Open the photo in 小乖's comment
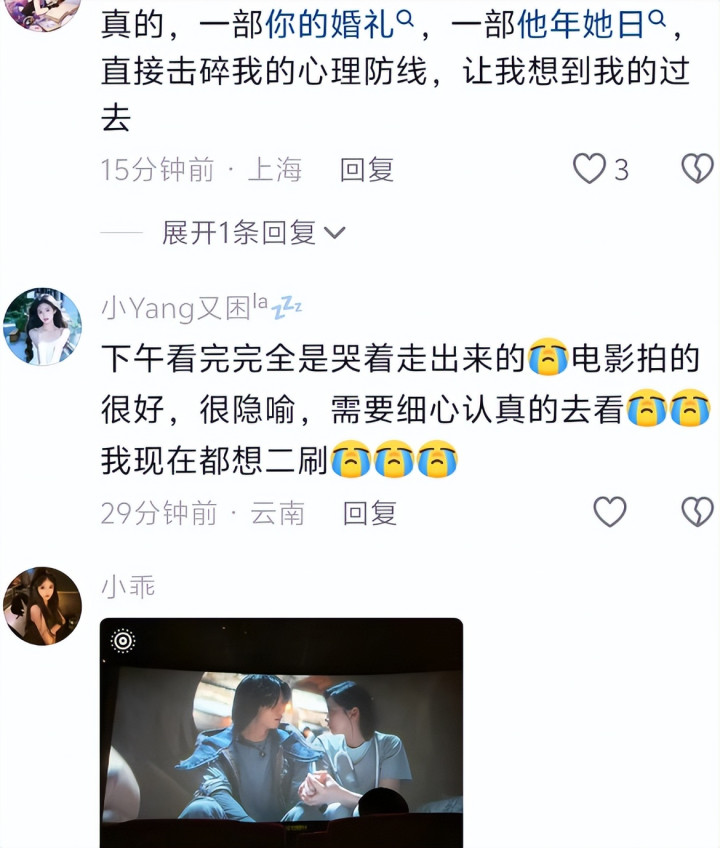This screenshot has width=720, height=848. (281, 733)
